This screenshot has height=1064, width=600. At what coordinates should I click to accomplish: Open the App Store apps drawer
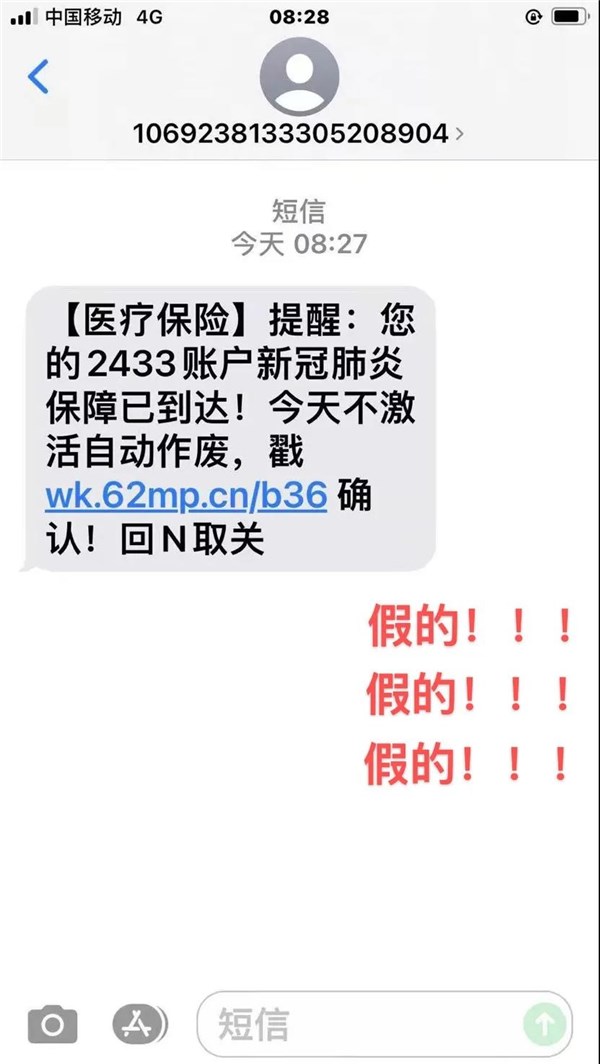tap(138, 1024)
